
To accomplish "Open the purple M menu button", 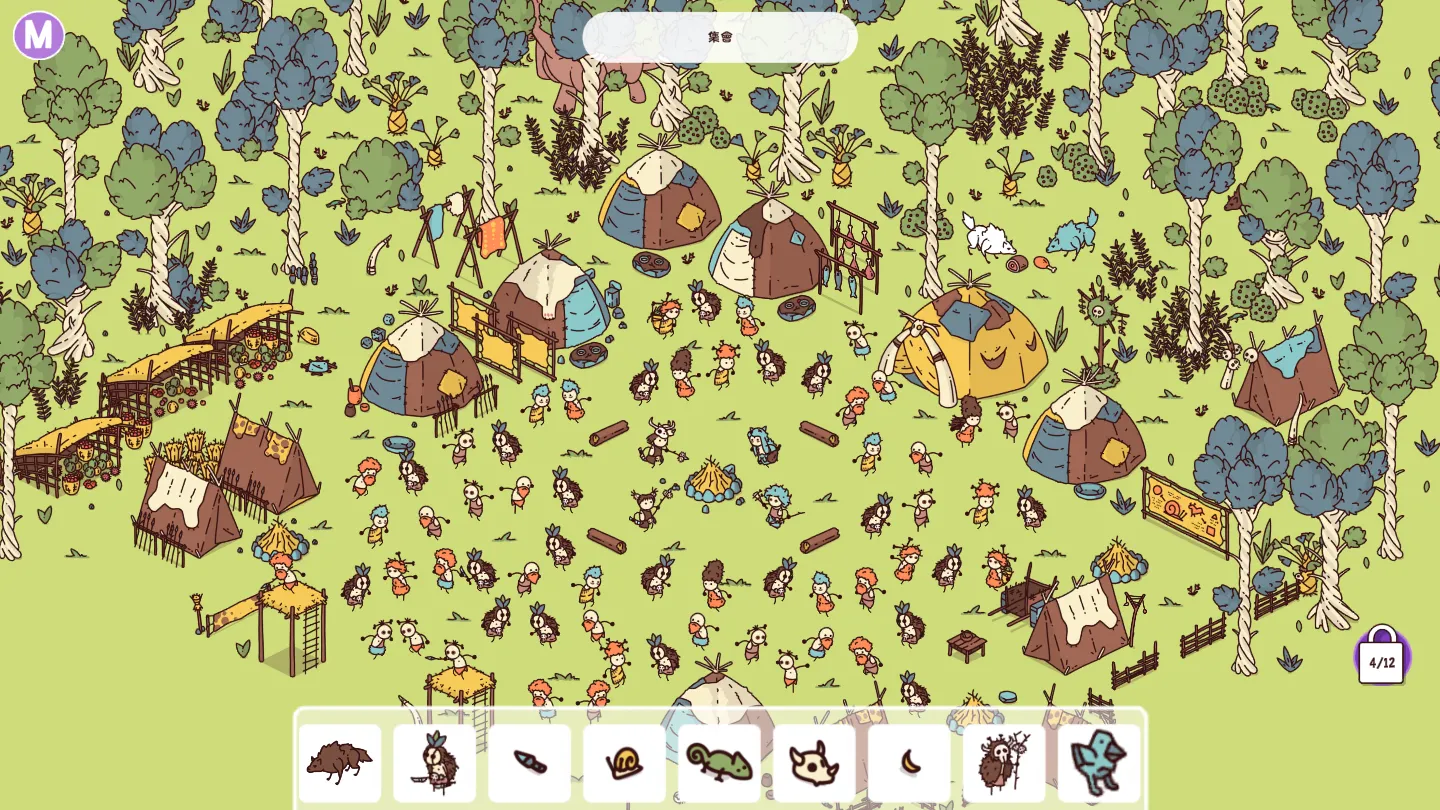I will point(39,36).
